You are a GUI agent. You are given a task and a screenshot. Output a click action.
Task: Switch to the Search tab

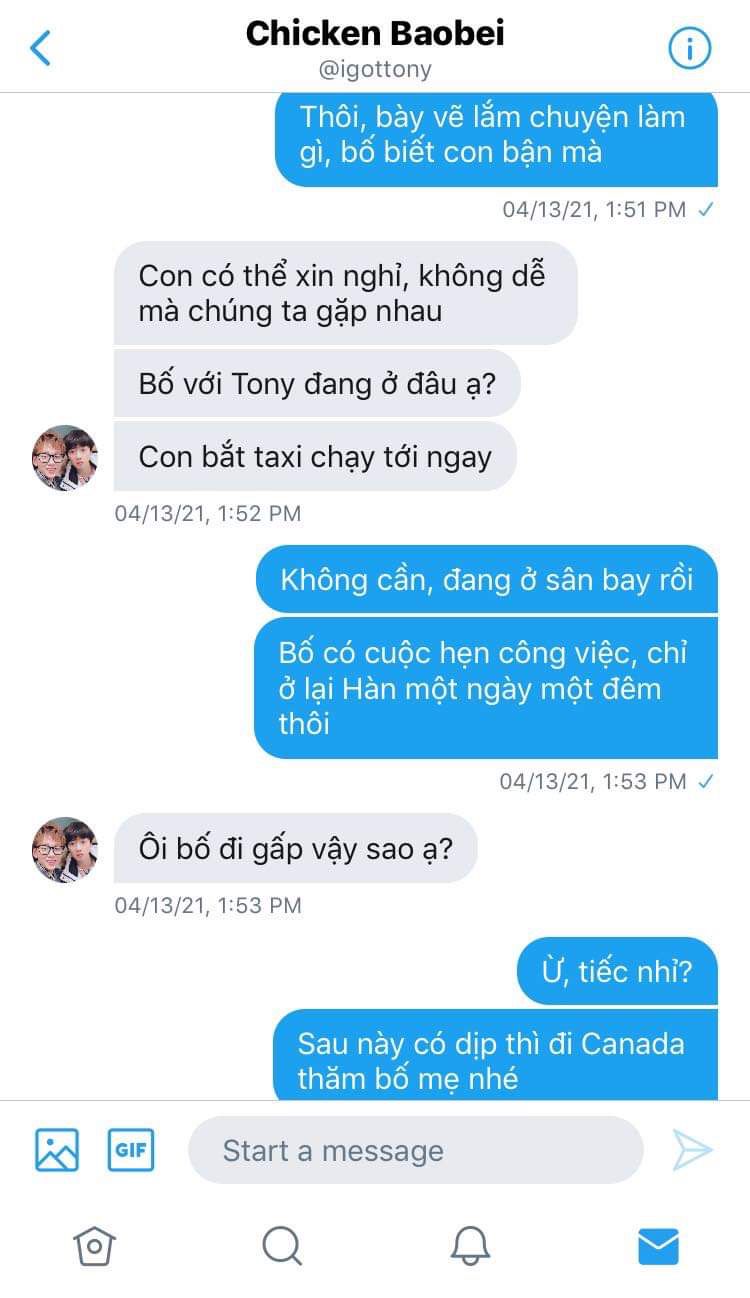click(x=282, y=1246)
